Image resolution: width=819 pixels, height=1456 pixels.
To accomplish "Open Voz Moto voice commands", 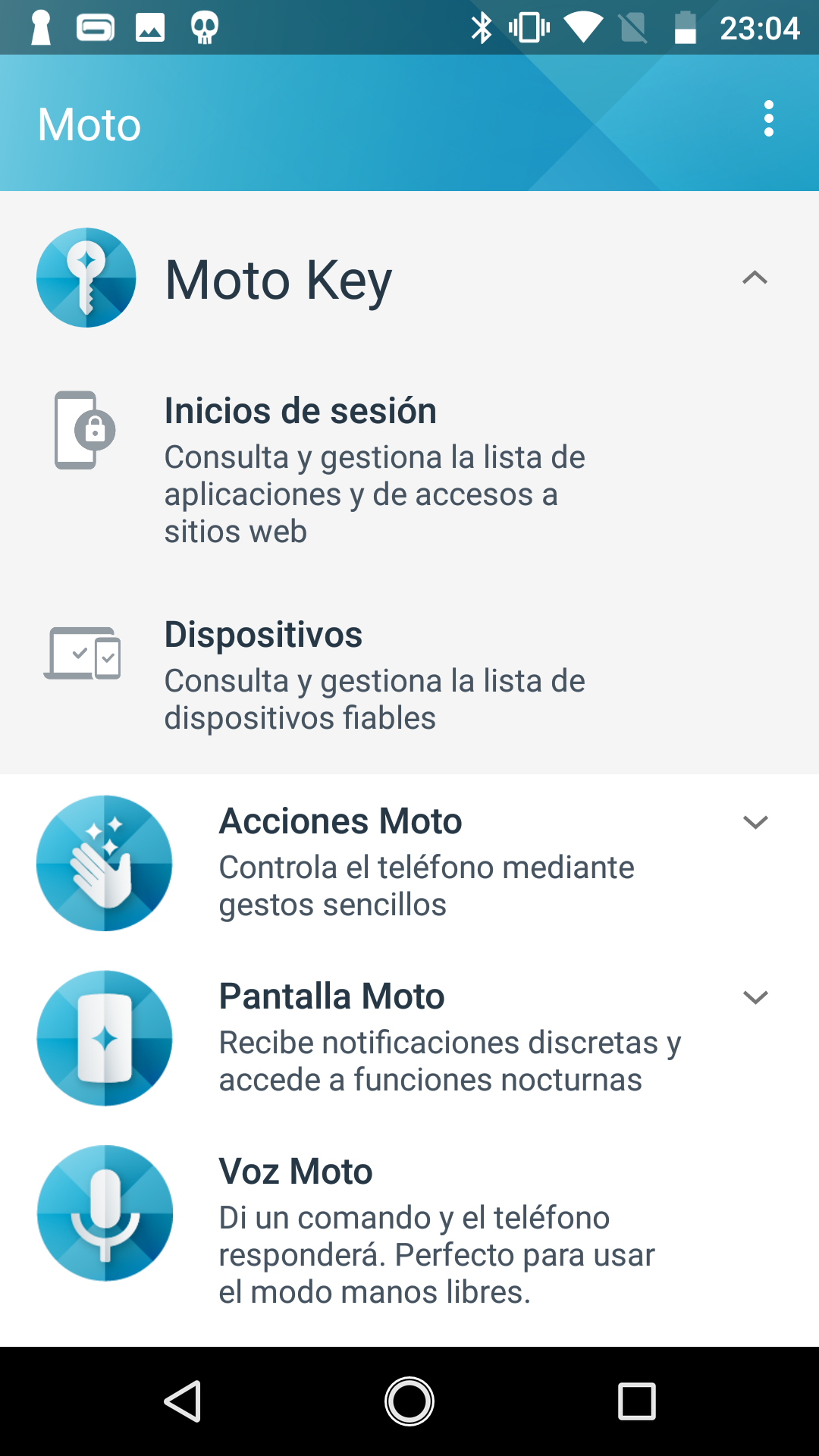I will [x=409, y=1229].
